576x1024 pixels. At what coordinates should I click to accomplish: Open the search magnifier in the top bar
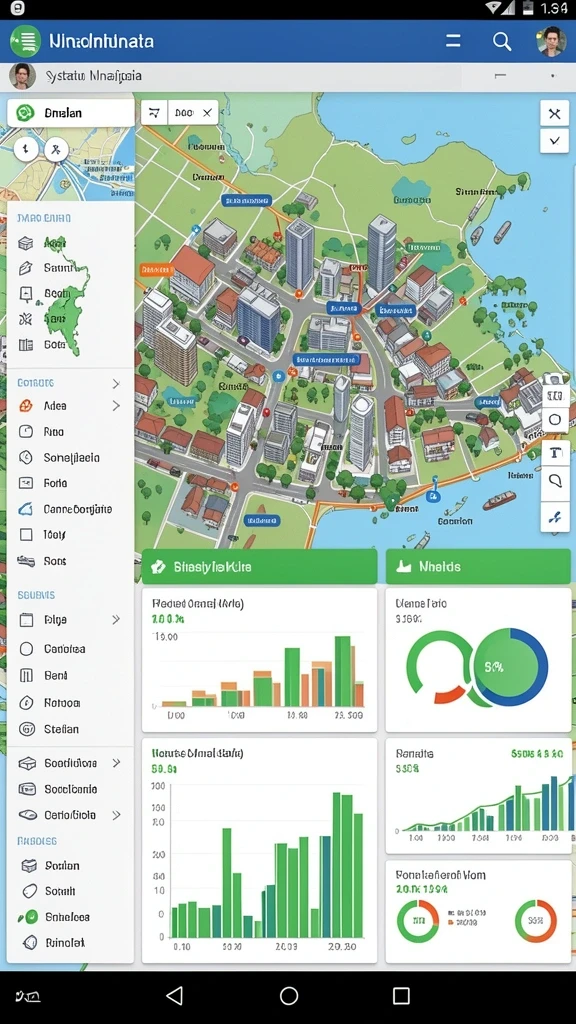(x=502, y=42)
